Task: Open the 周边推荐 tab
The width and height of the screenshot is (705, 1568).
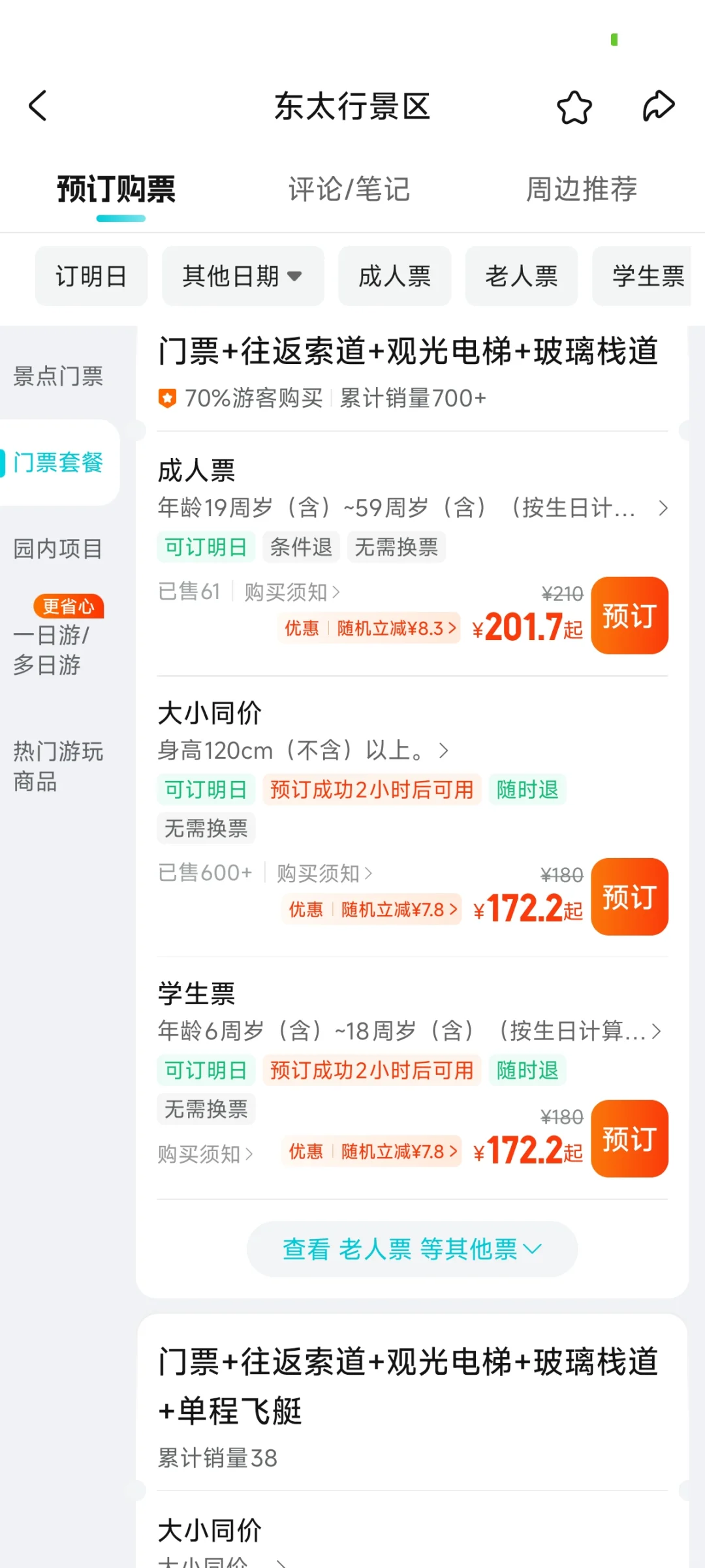Action: tap(582, 189)
